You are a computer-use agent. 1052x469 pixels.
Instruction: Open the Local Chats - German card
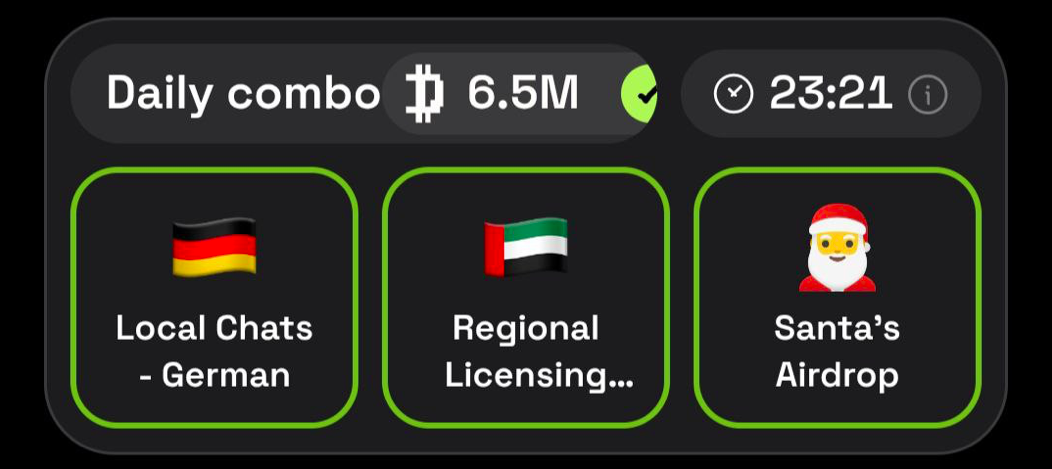(x=214, y=297)
